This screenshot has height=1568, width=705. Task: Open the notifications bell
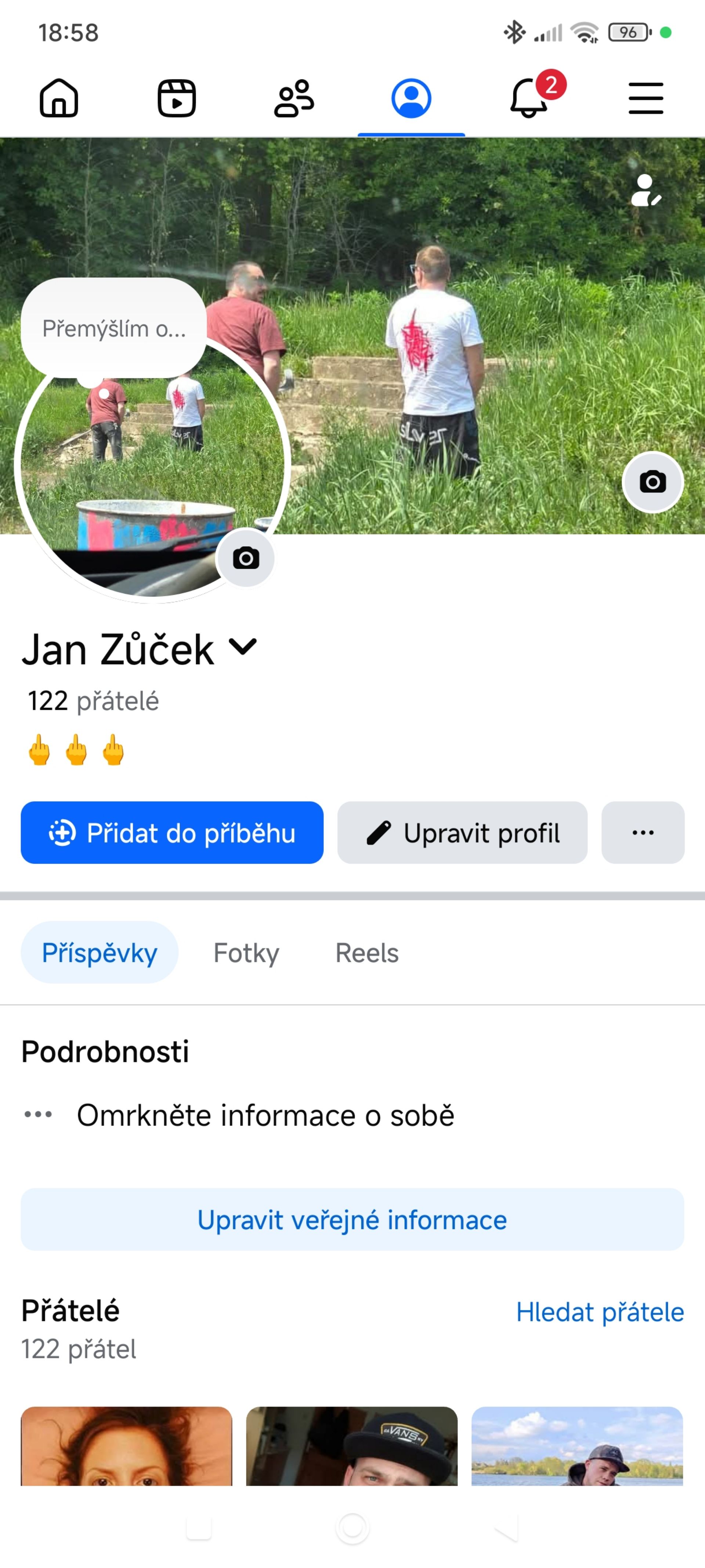(528, 98)
